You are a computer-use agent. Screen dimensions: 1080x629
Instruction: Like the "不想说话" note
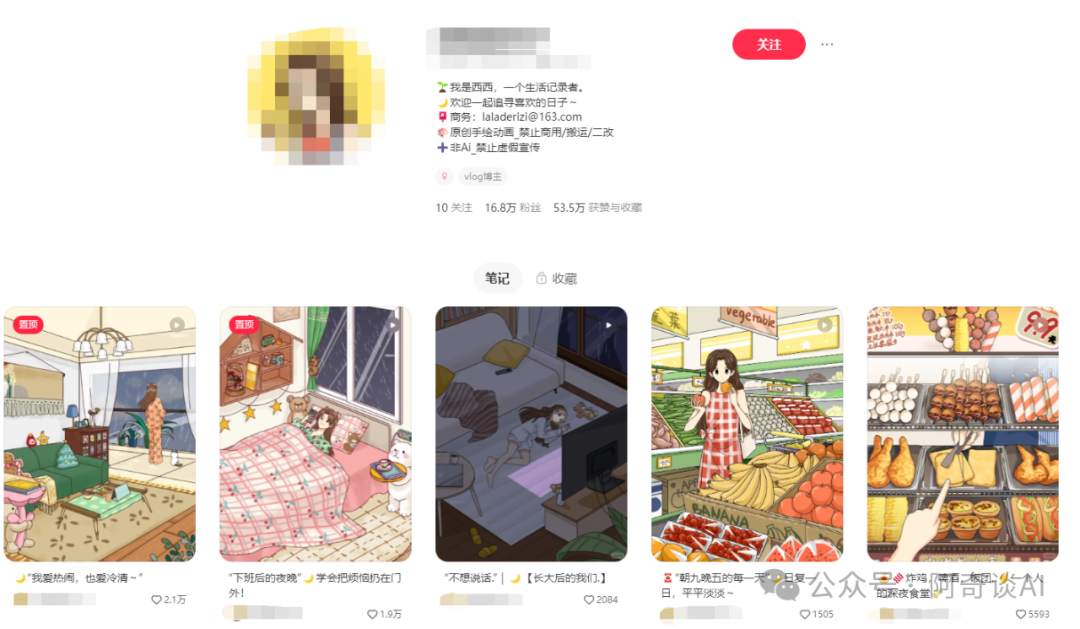coord(589,600)
